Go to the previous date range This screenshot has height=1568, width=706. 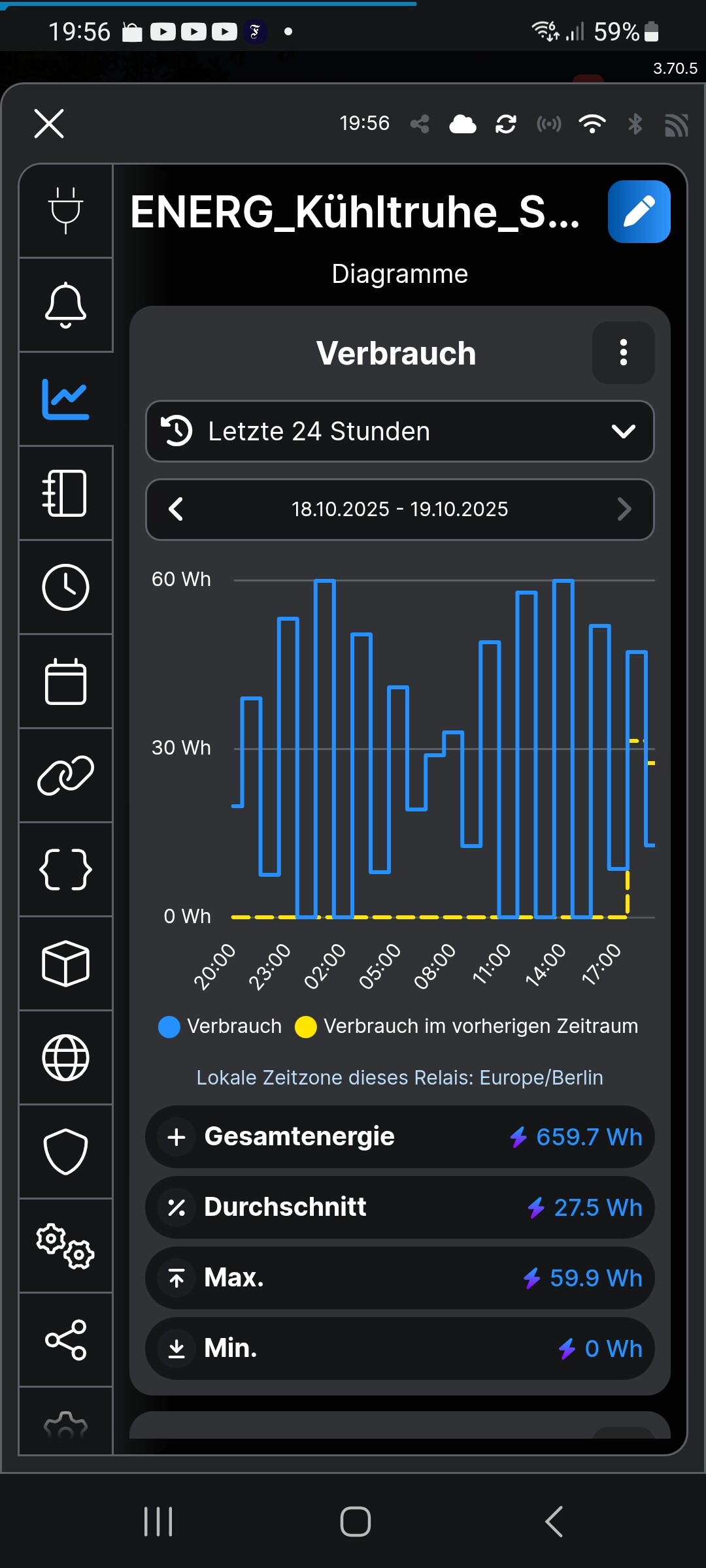pyautogui.click(x=176, y=509)
